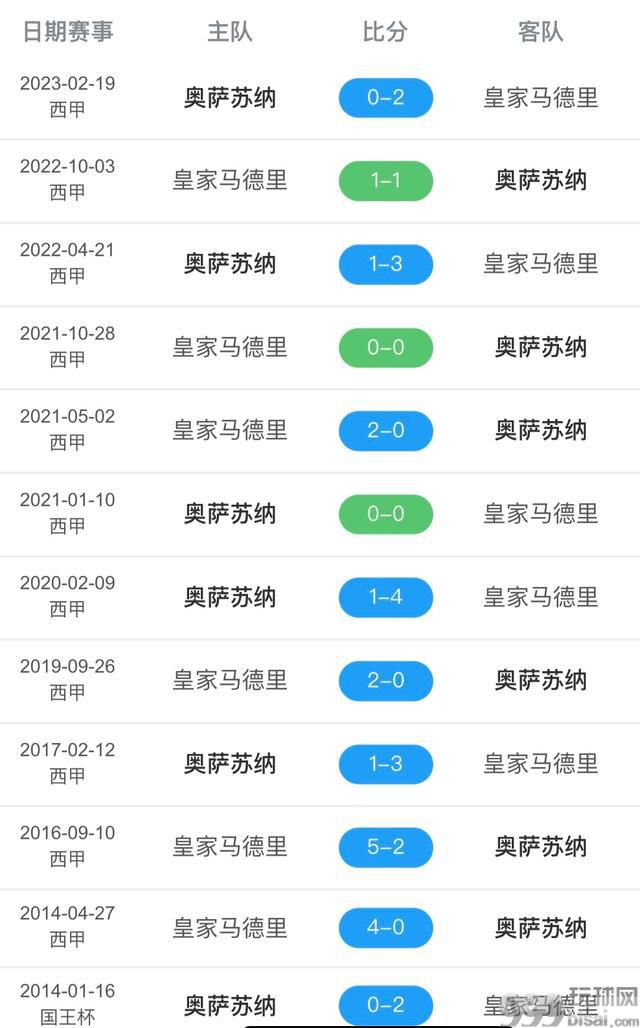Select the 2021-05-02 match row
640x1028 pixels.
click(320, 431)
